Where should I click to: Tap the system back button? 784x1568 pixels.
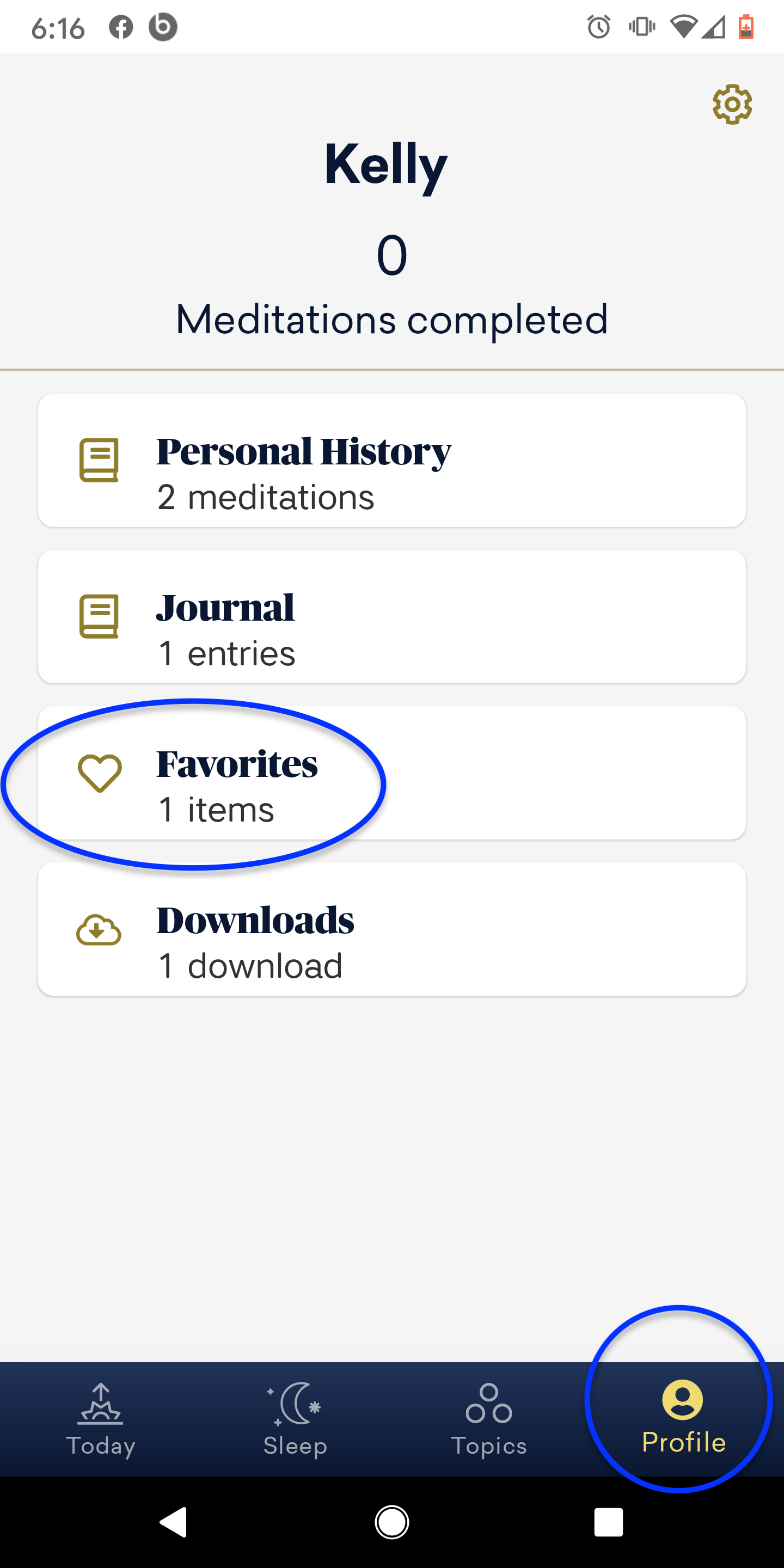(174, 1522)
